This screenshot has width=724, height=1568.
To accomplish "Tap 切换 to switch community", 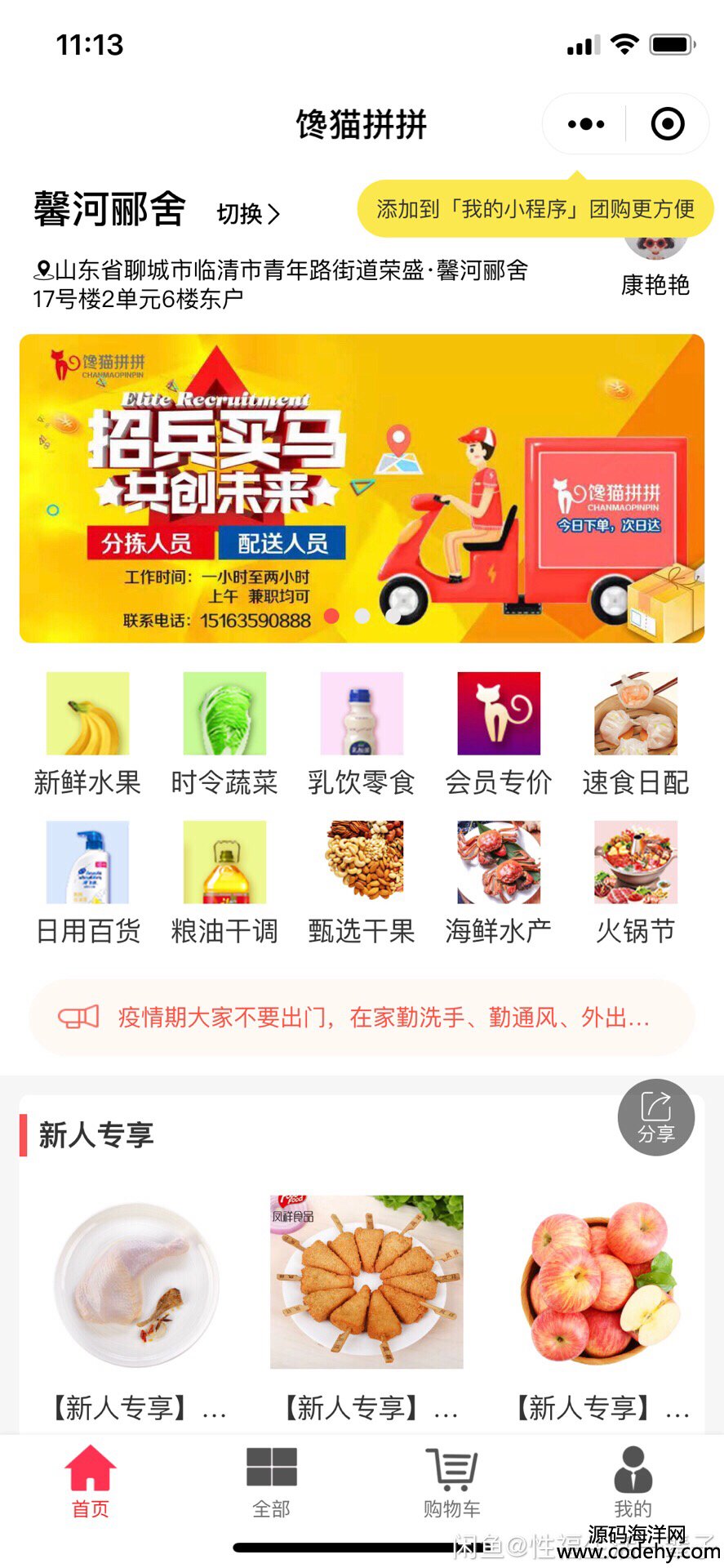I will [248, 214].
